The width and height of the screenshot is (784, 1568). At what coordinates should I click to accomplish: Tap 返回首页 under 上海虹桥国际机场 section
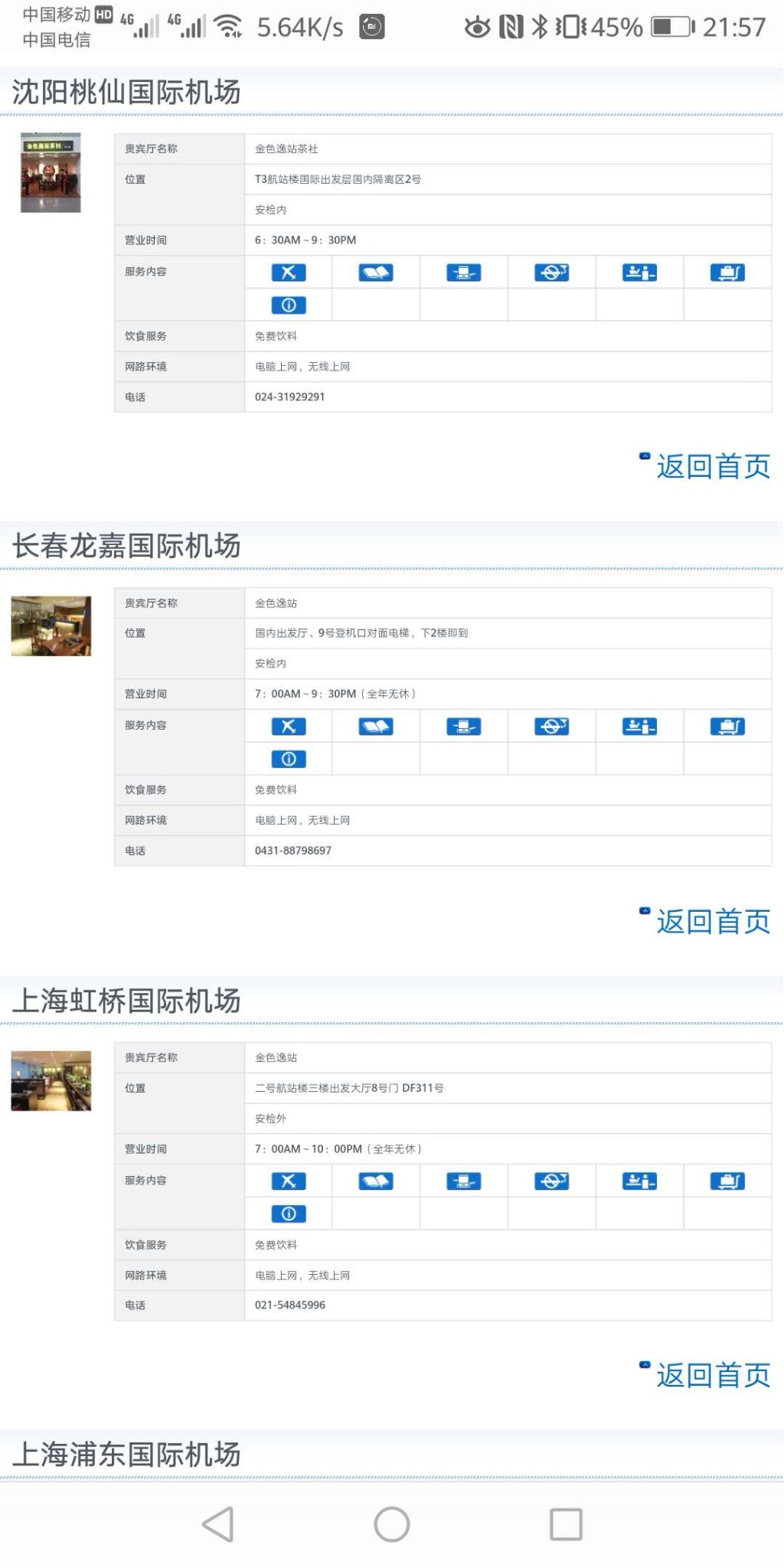(x=713, y=1375)
